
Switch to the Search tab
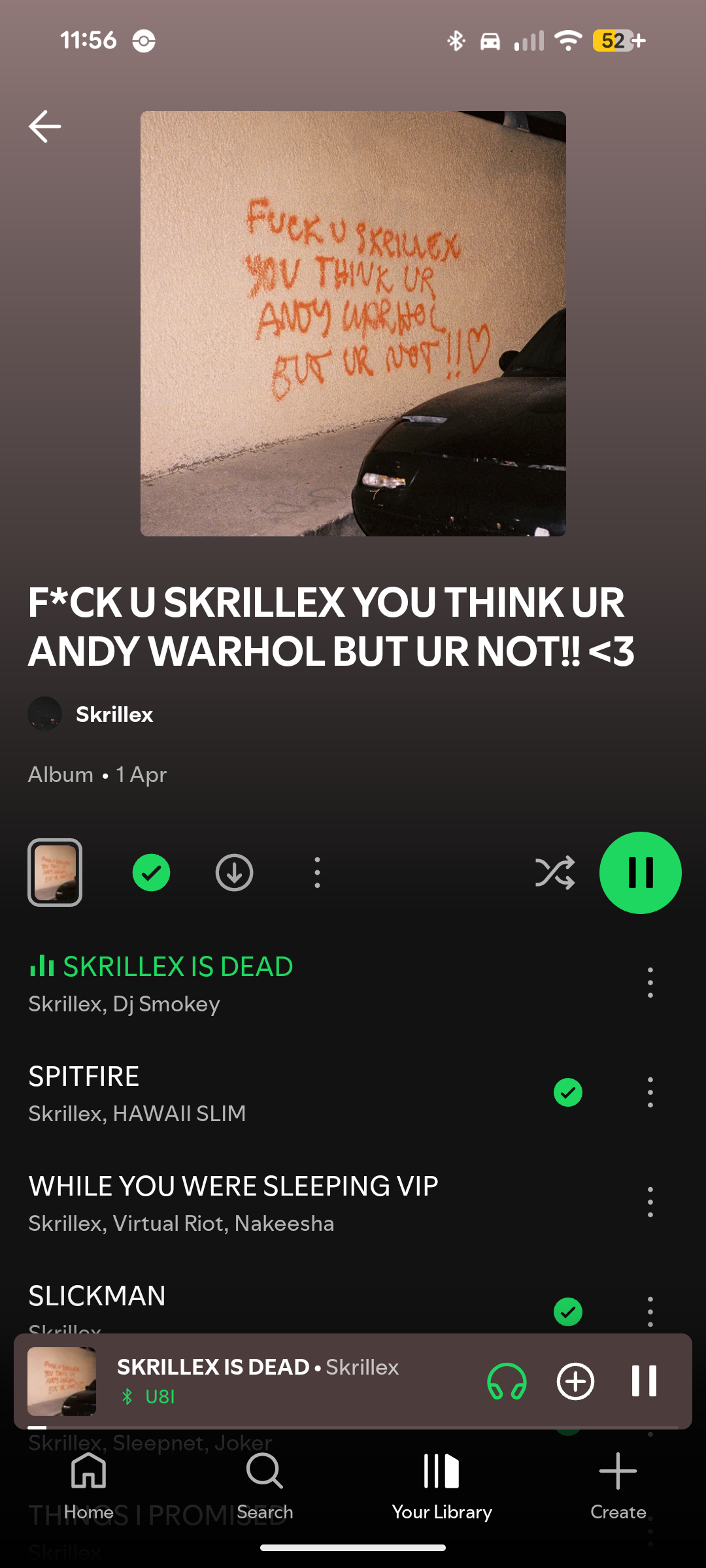pyautogui.click(x=265, y=1483)
